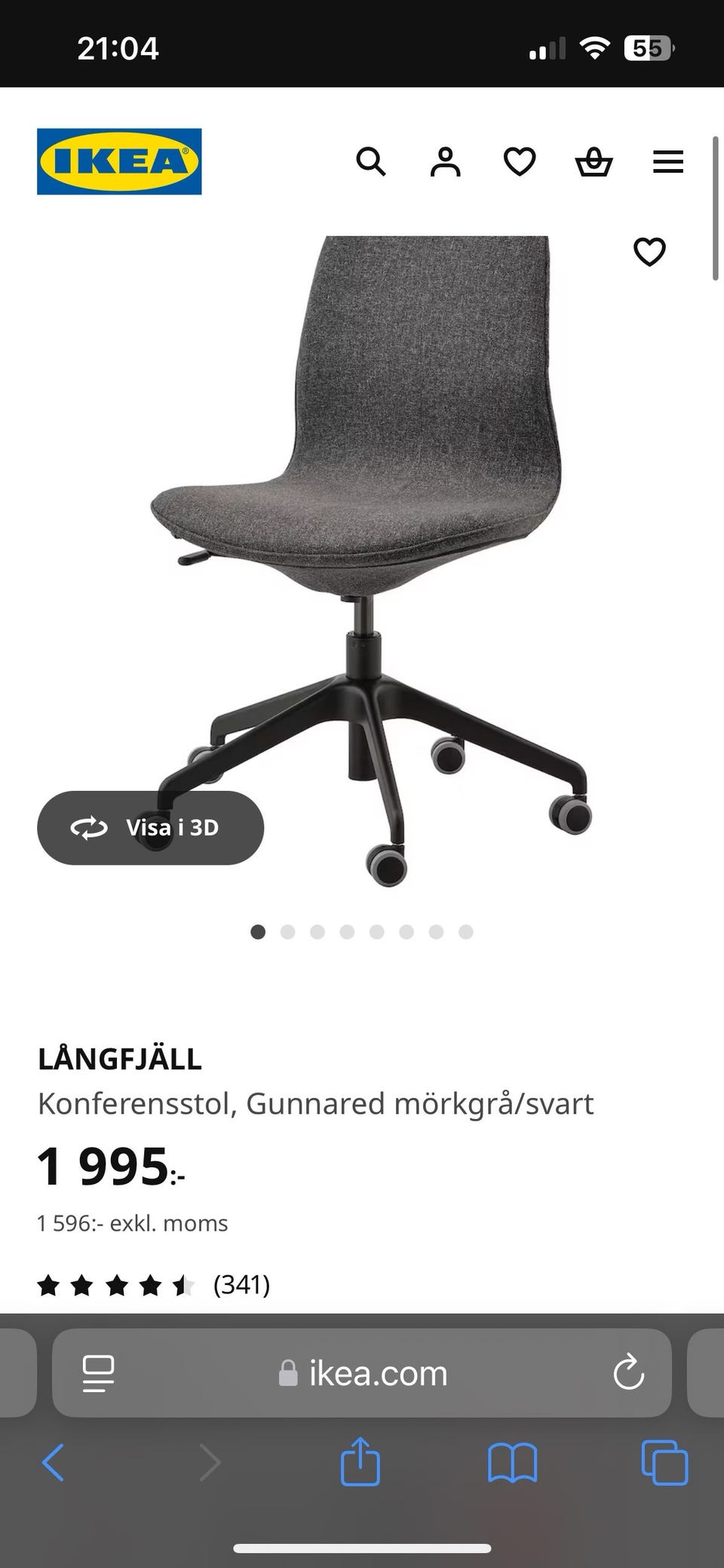Open the search icon in the header

coord(371,162)
